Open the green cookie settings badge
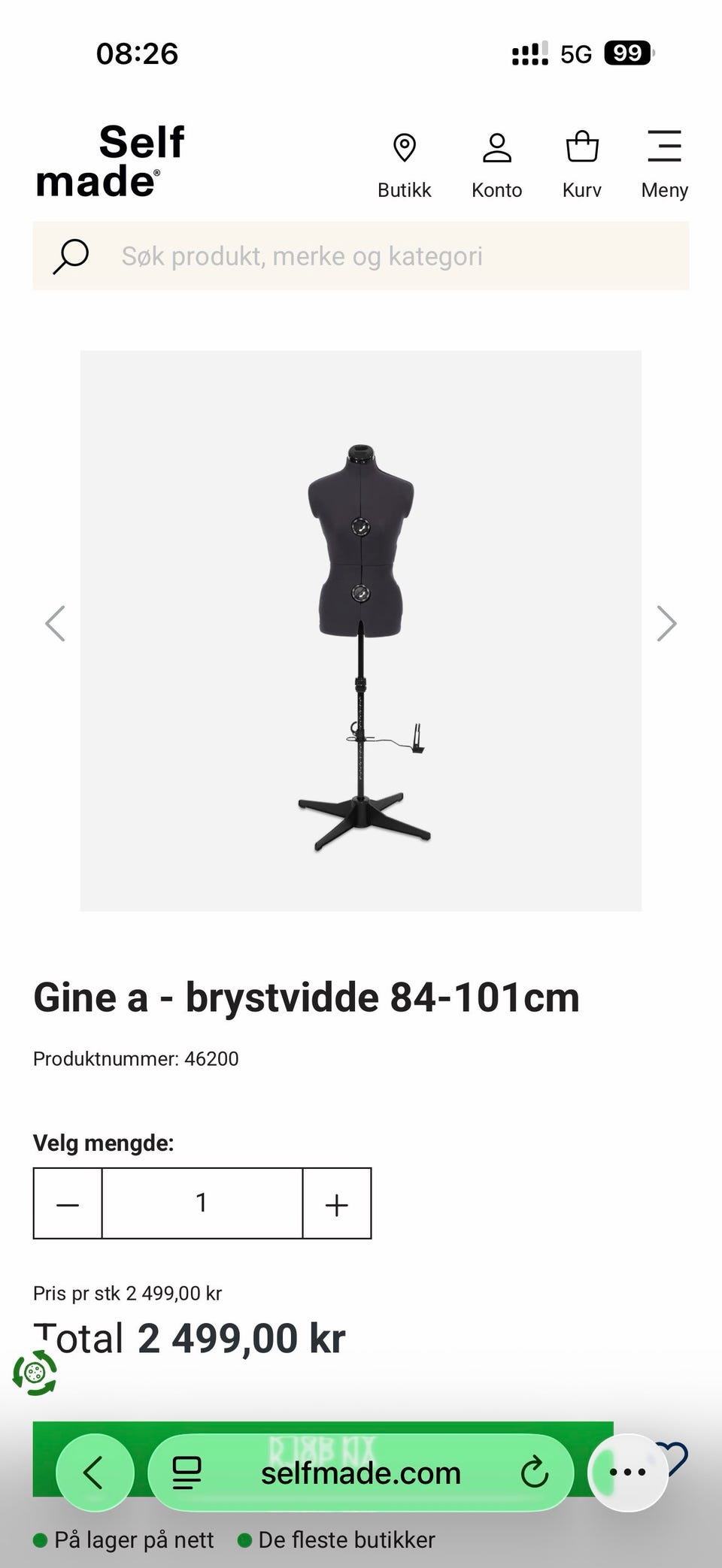The image size is (722, 1568). click(35, 1373)
